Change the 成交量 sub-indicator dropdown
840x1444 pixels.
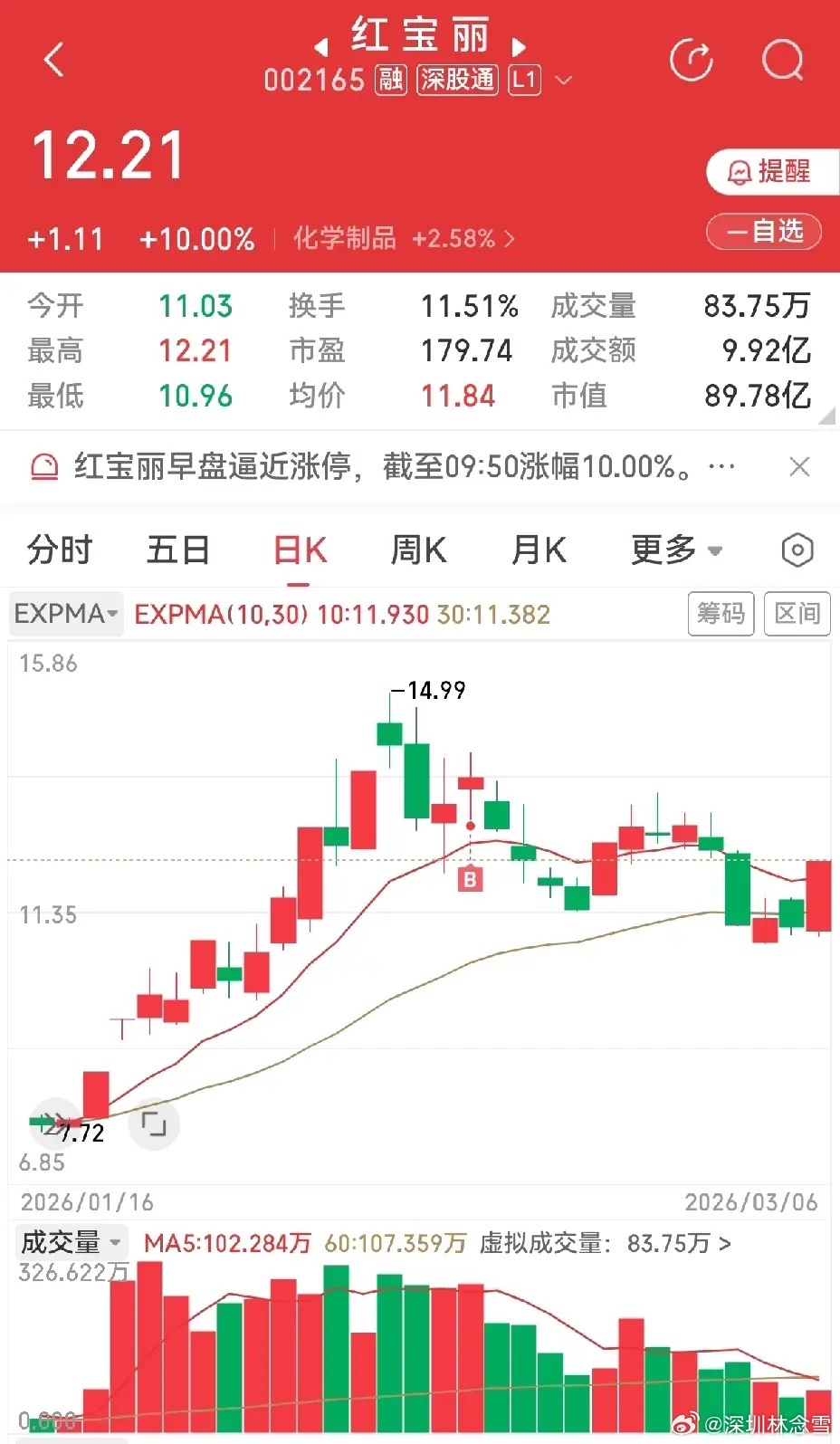pyautogui.click(x=71, y=1242)
